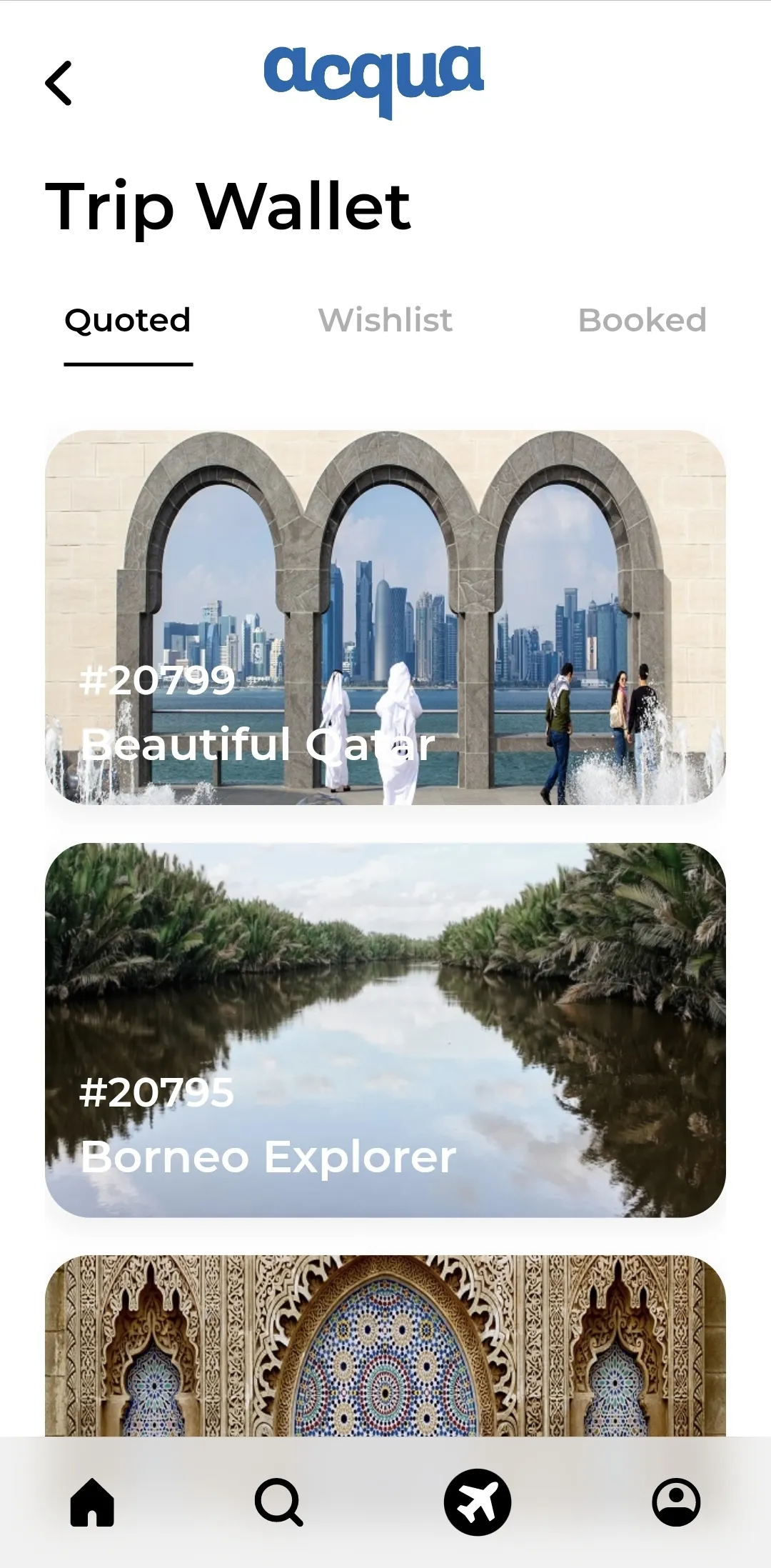The width and height of the screenshot is (771, 1568).
Task: Switch to the Wishlist tab
Action: 385,320
